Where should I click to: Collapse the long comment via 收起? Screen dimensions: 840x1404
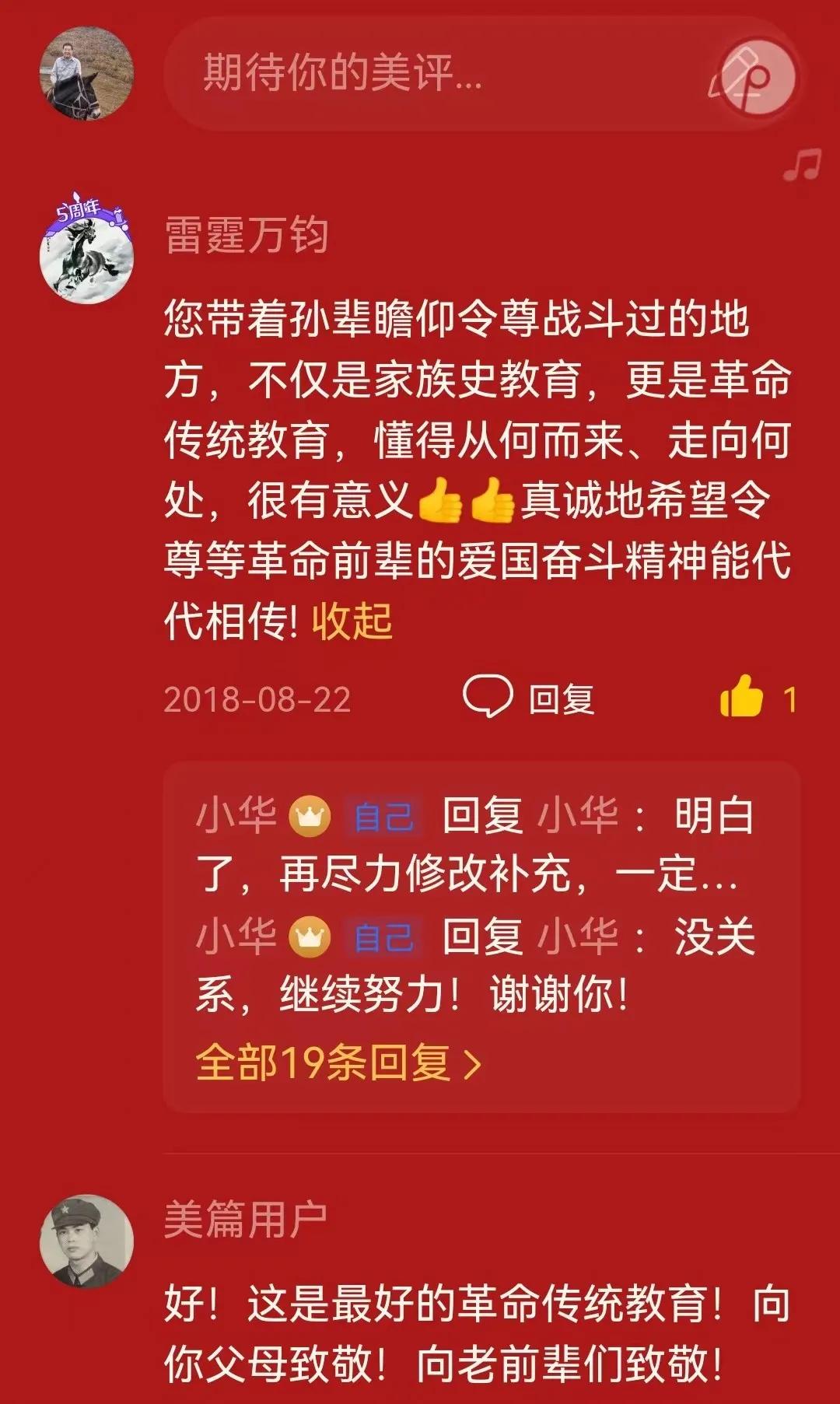354,621
